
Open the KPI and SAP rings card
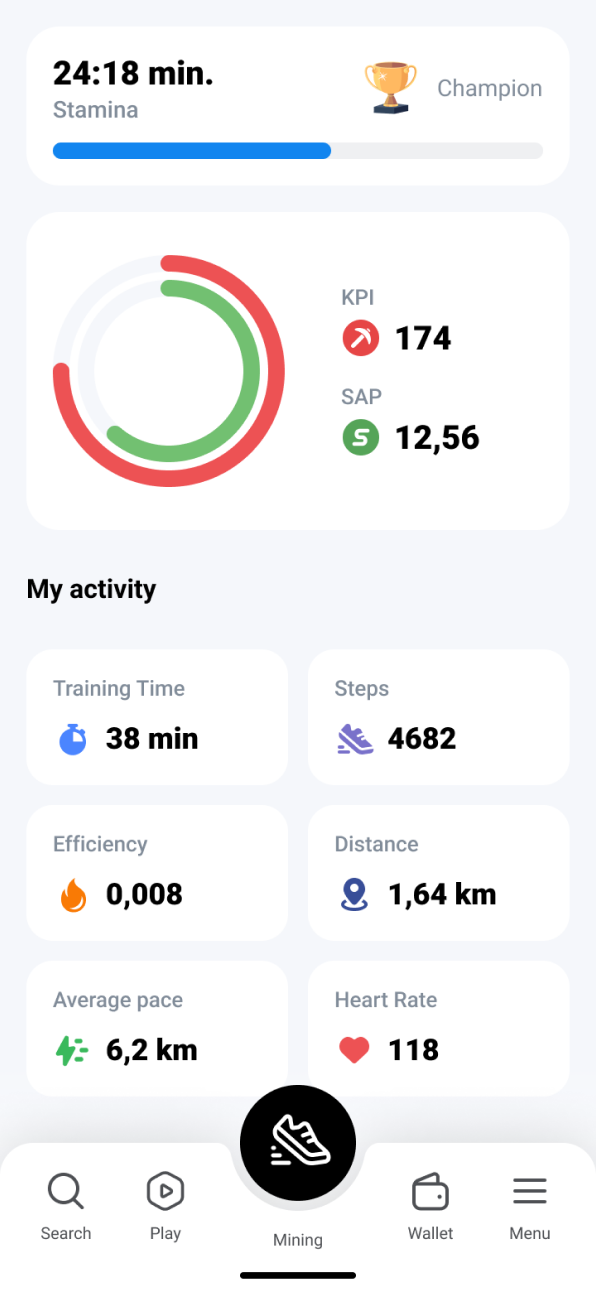click(298, 371)
